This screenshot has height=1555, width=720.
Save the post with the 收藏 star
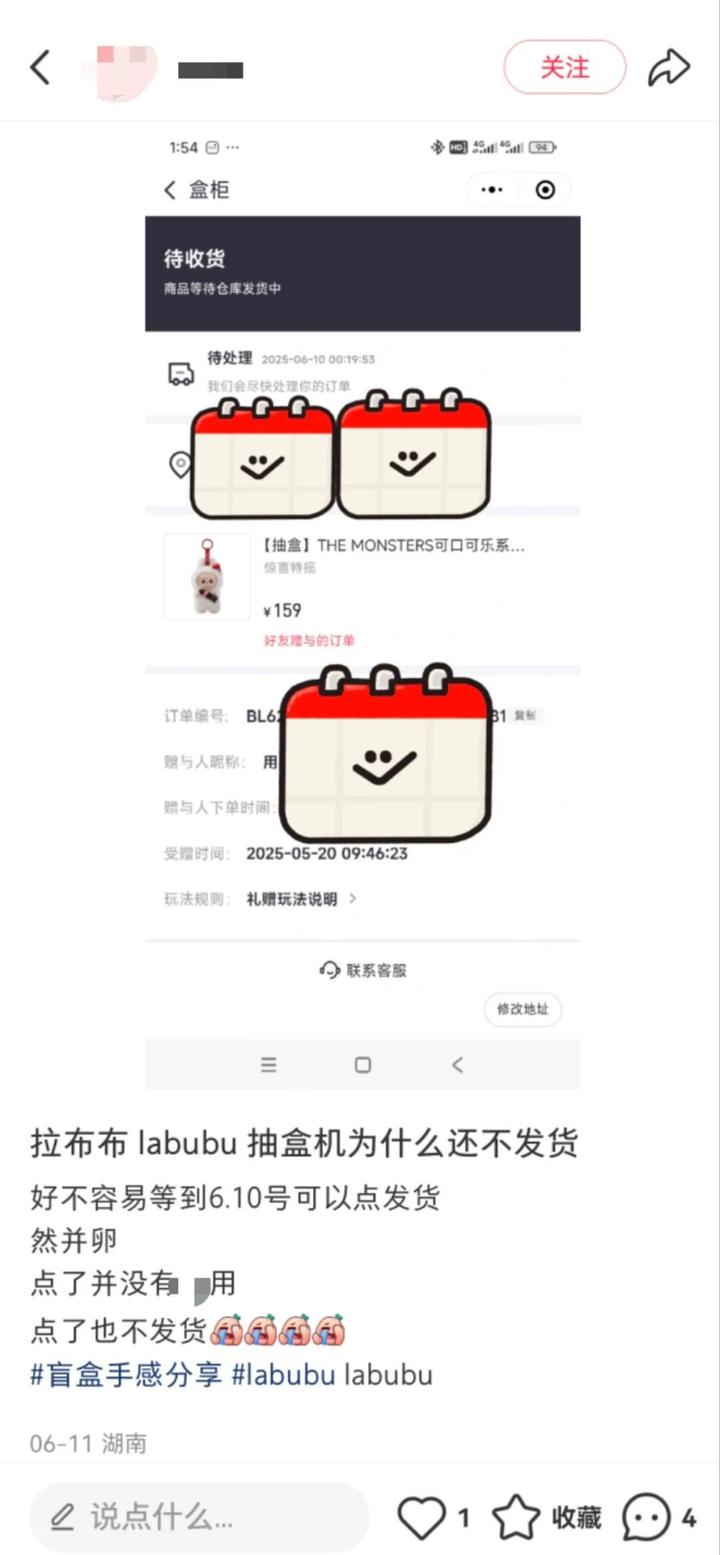(517, 1518)
